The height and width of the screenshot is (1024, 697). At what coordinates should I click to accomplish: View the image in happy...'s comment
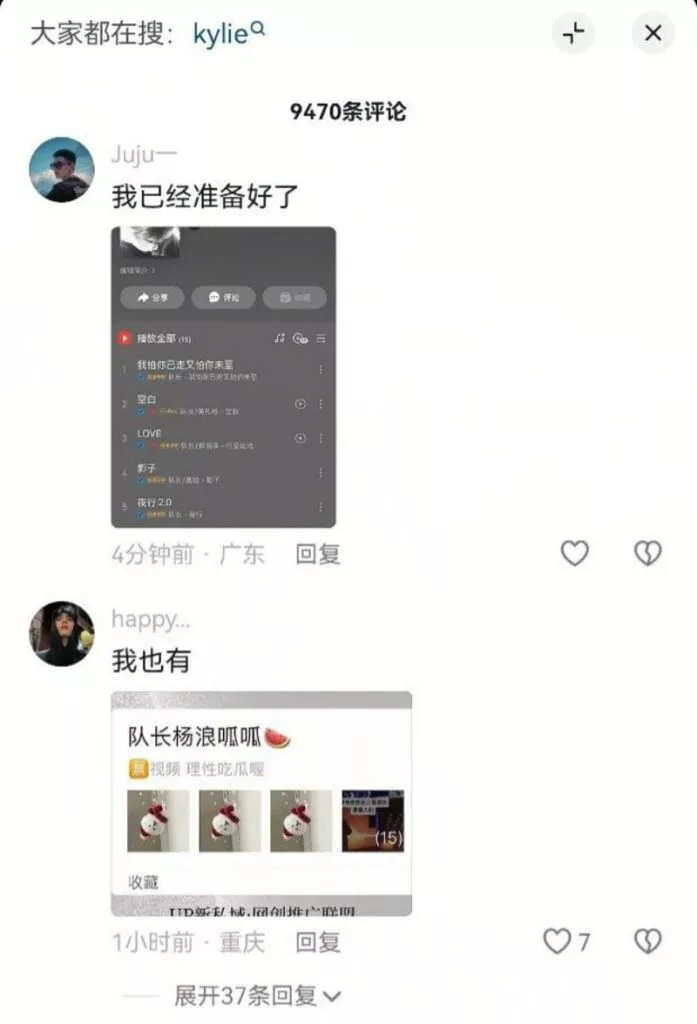click(261, 803)
